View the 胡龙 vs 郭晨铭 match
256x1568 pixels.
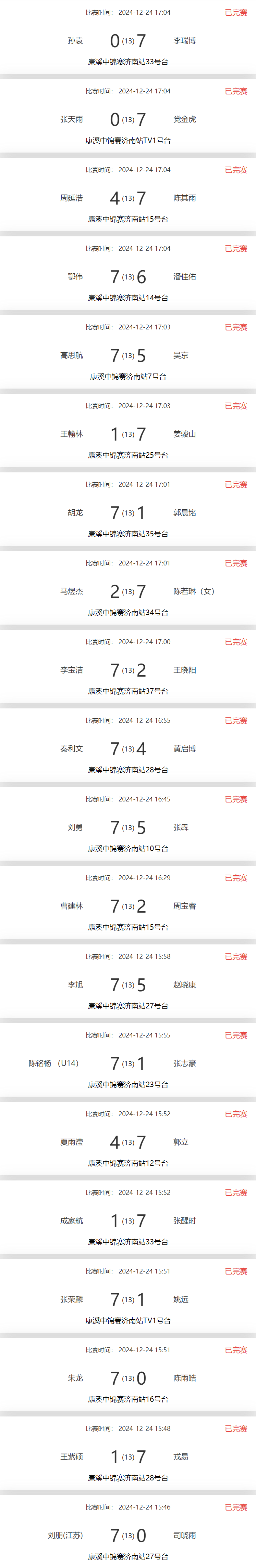click(128, 512)
